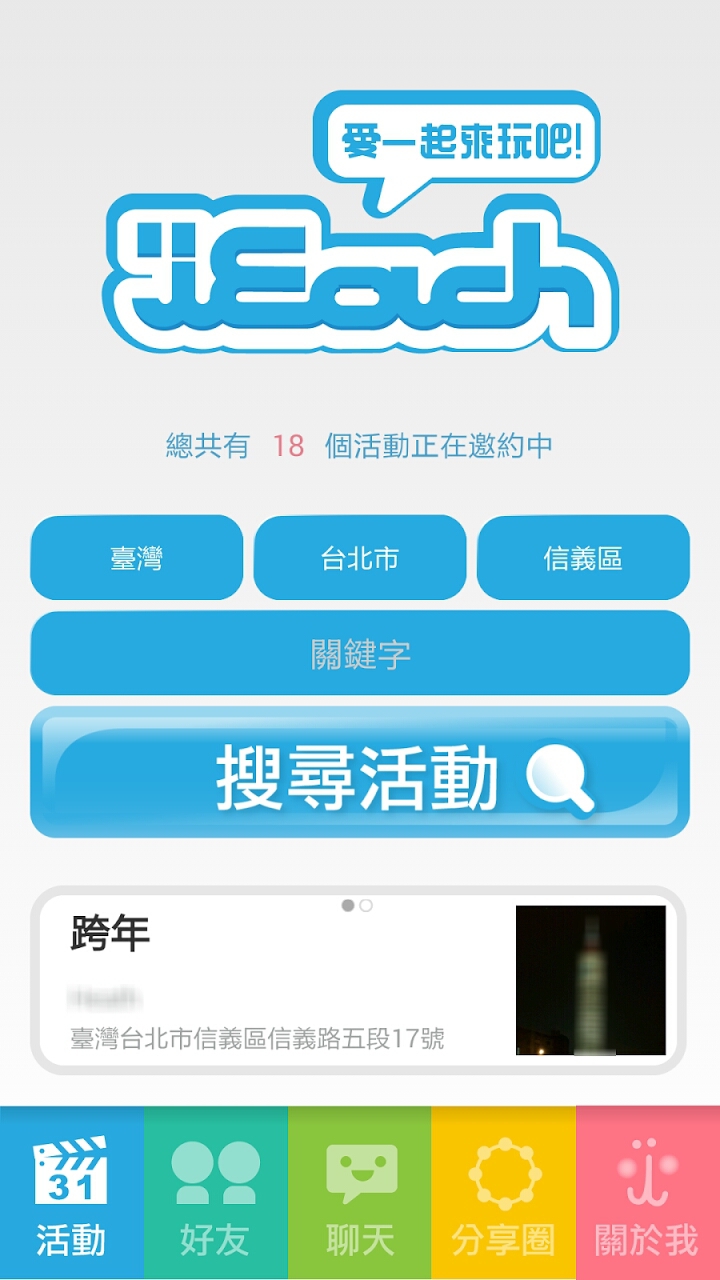Open the 台北市 city selector

tap(360, 558)
